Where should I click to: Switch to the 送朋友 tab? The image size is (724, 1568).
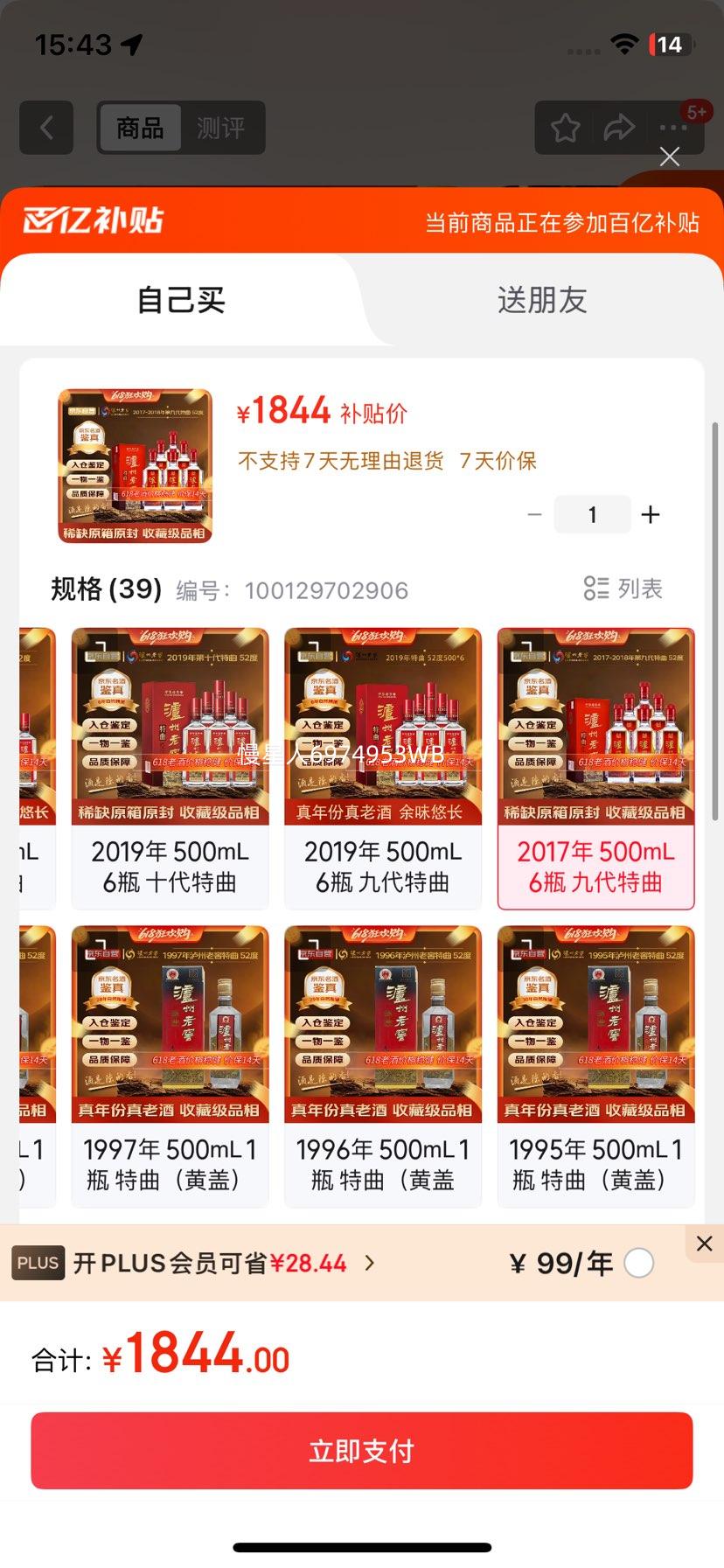click(540, 300)
